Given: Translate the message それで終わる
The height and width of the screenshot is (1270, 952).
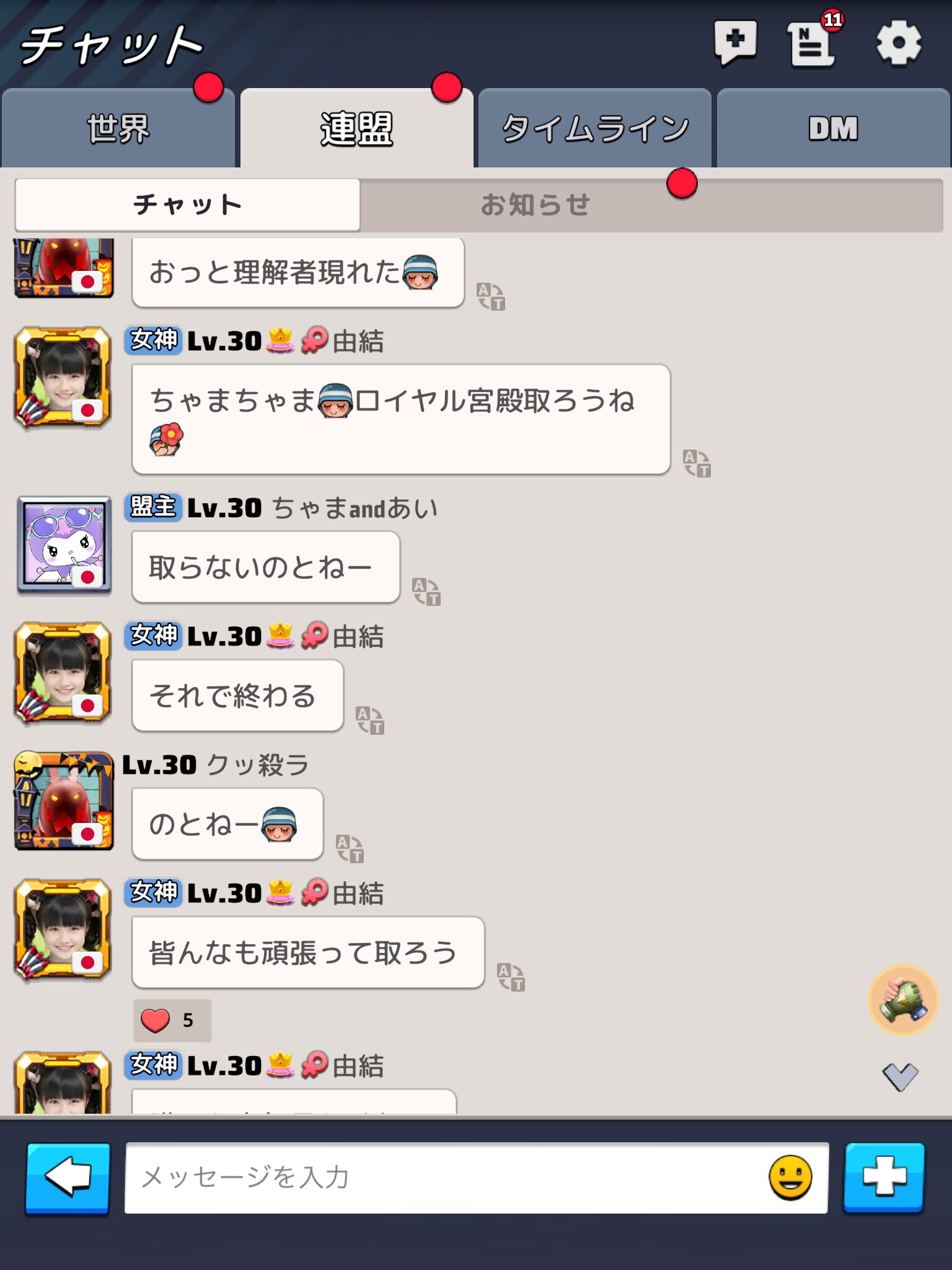Looking at the screenshot, I should (x=370, y=720).
